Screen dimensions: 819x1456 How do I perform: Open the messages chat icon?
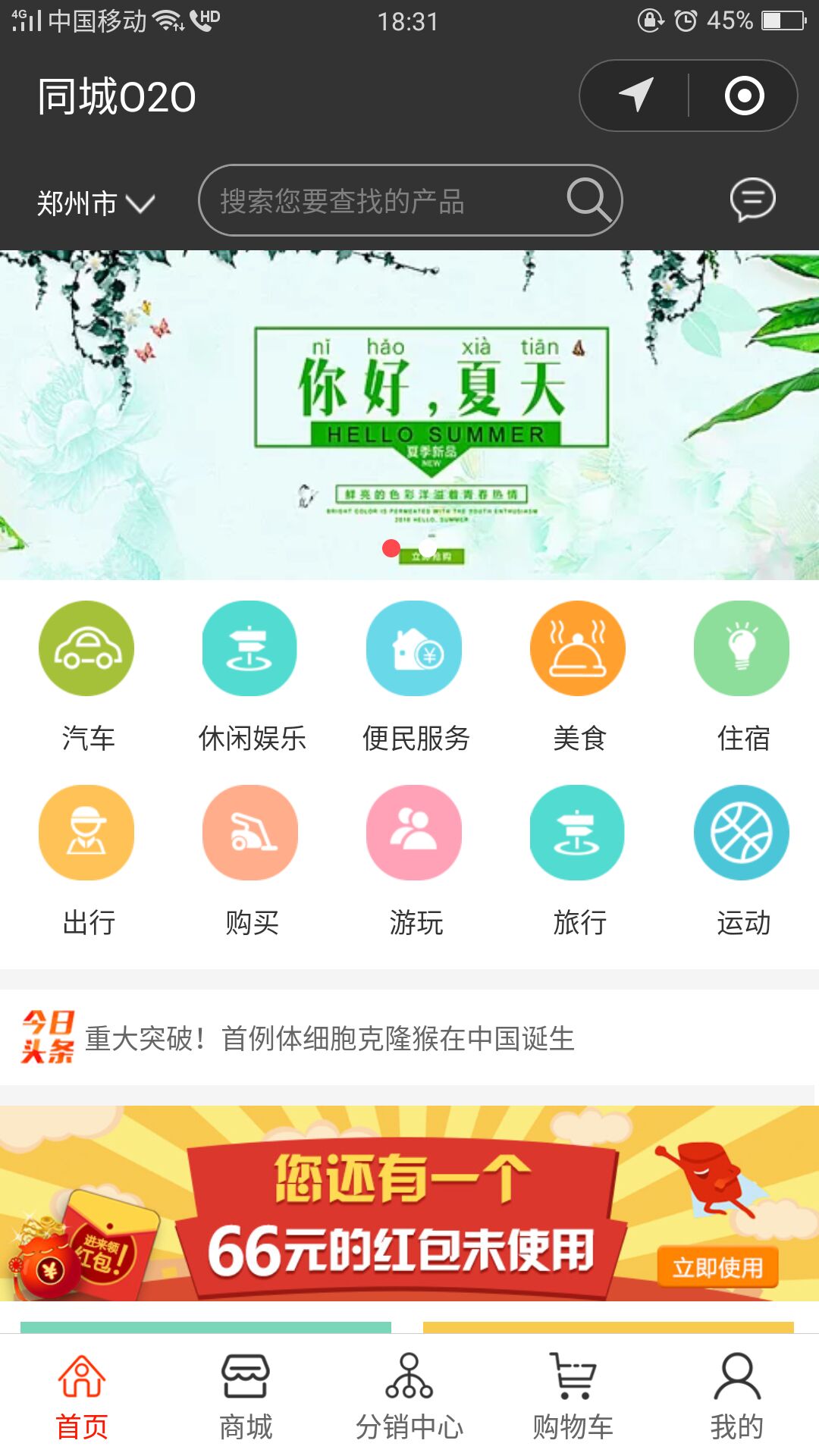point(752,200)
